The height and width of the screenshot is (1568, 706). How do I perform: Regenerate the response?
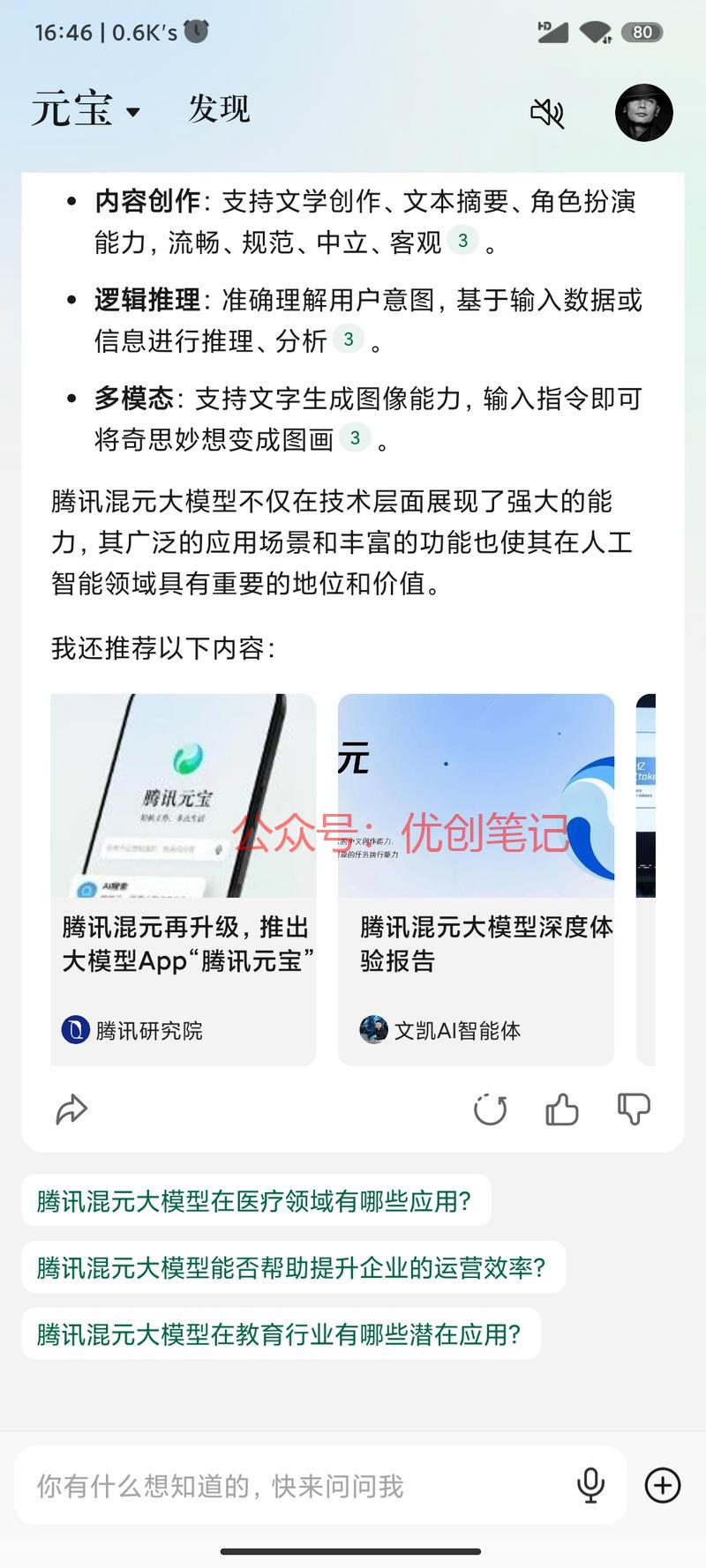490,1109
